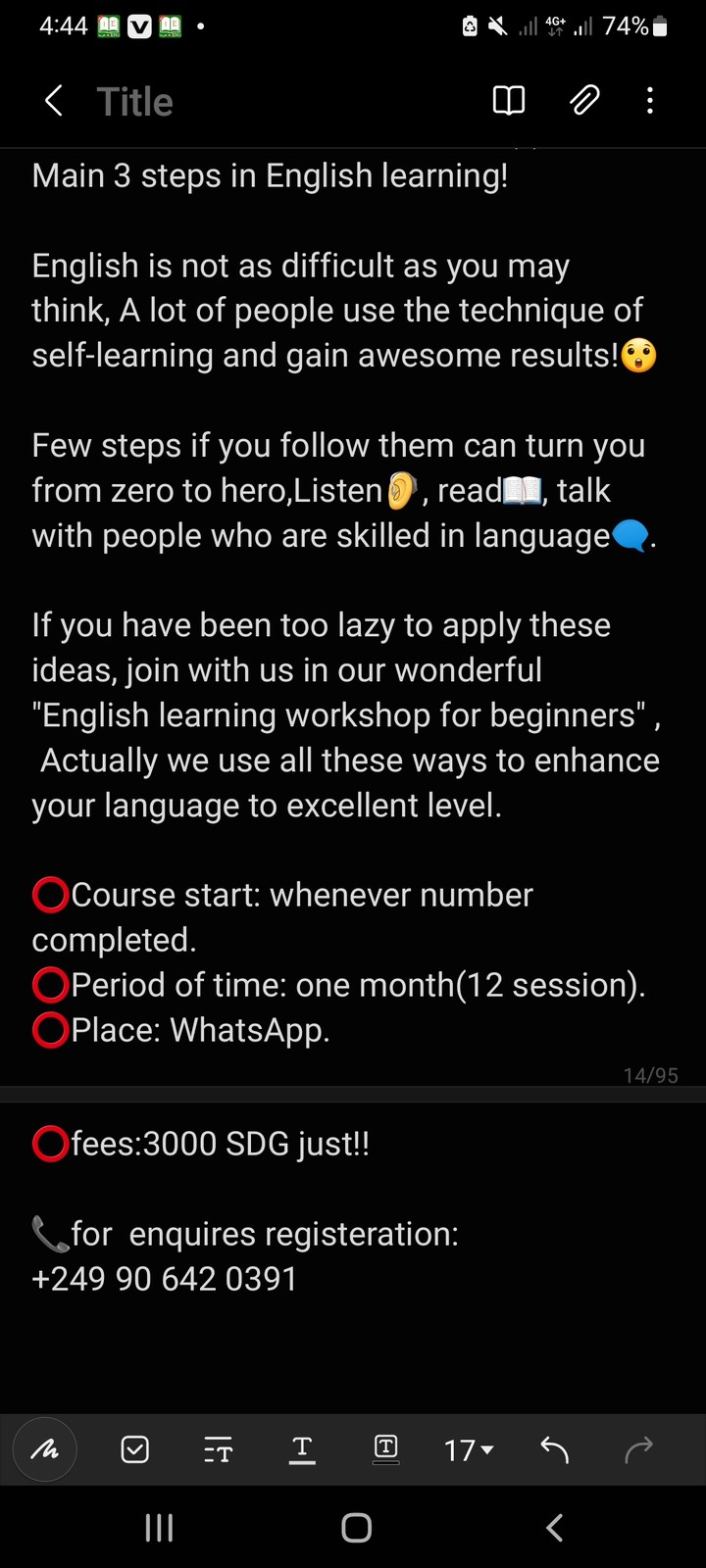The height and width of the screenshot is (1568, 706).
Task: Open text style options
Action: [218, 1450]
